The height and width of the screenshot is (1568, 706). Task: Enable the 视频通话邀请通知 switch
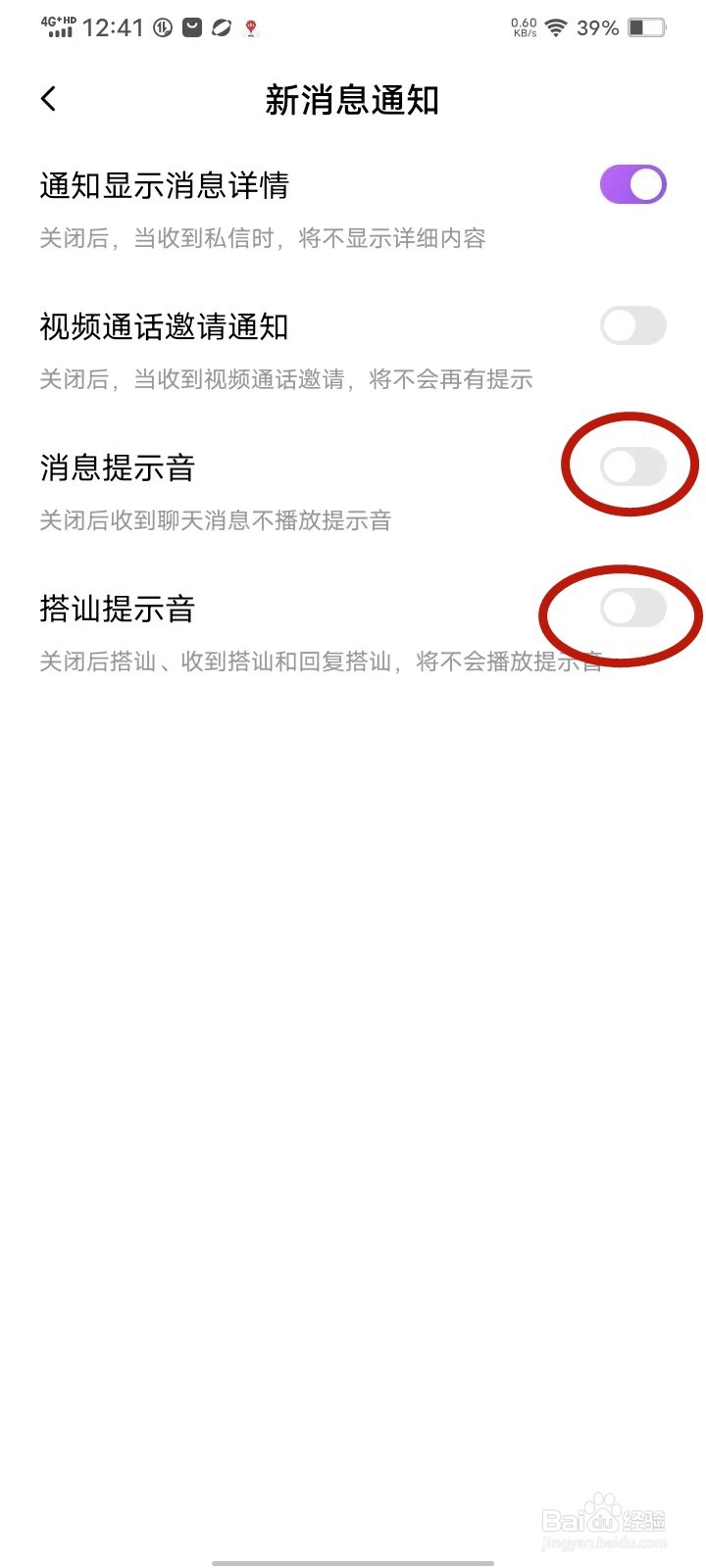tap(632, 325)
